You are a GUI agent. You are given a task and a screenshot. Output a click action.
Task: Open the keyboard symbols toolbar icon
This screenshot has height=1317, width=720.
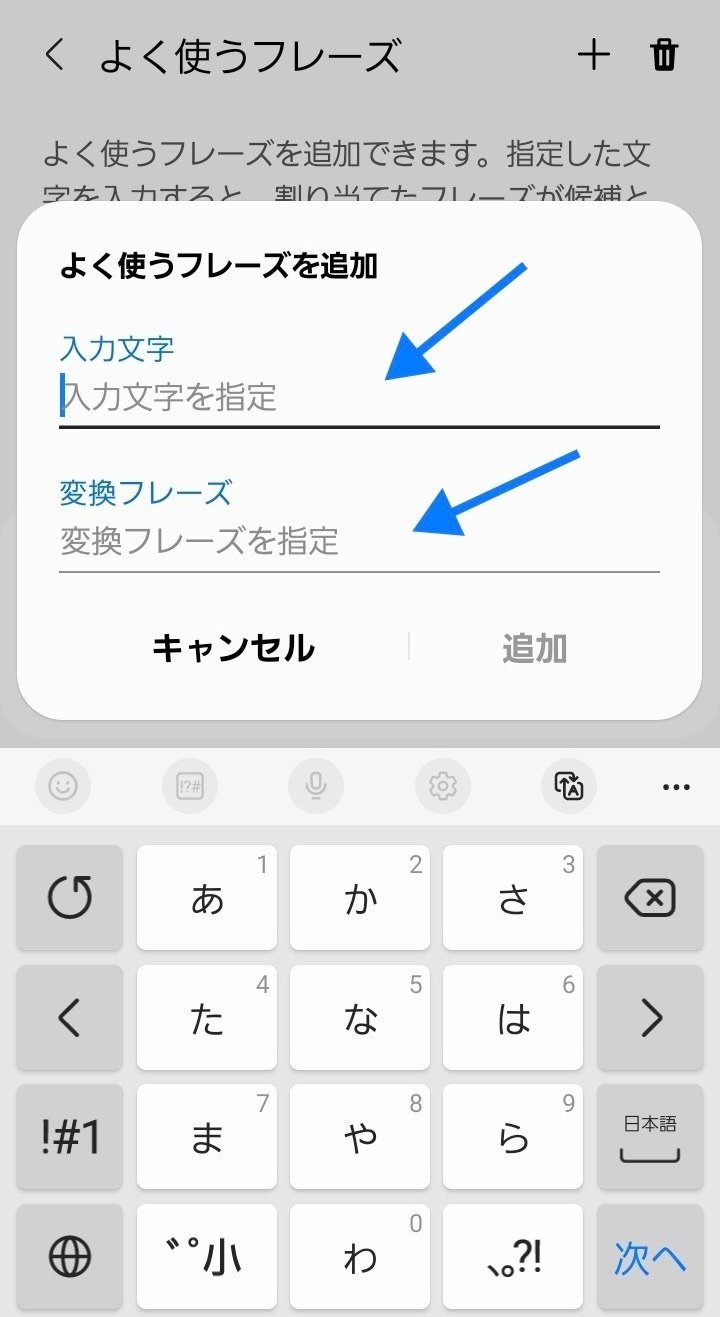[x=190, y=787]
